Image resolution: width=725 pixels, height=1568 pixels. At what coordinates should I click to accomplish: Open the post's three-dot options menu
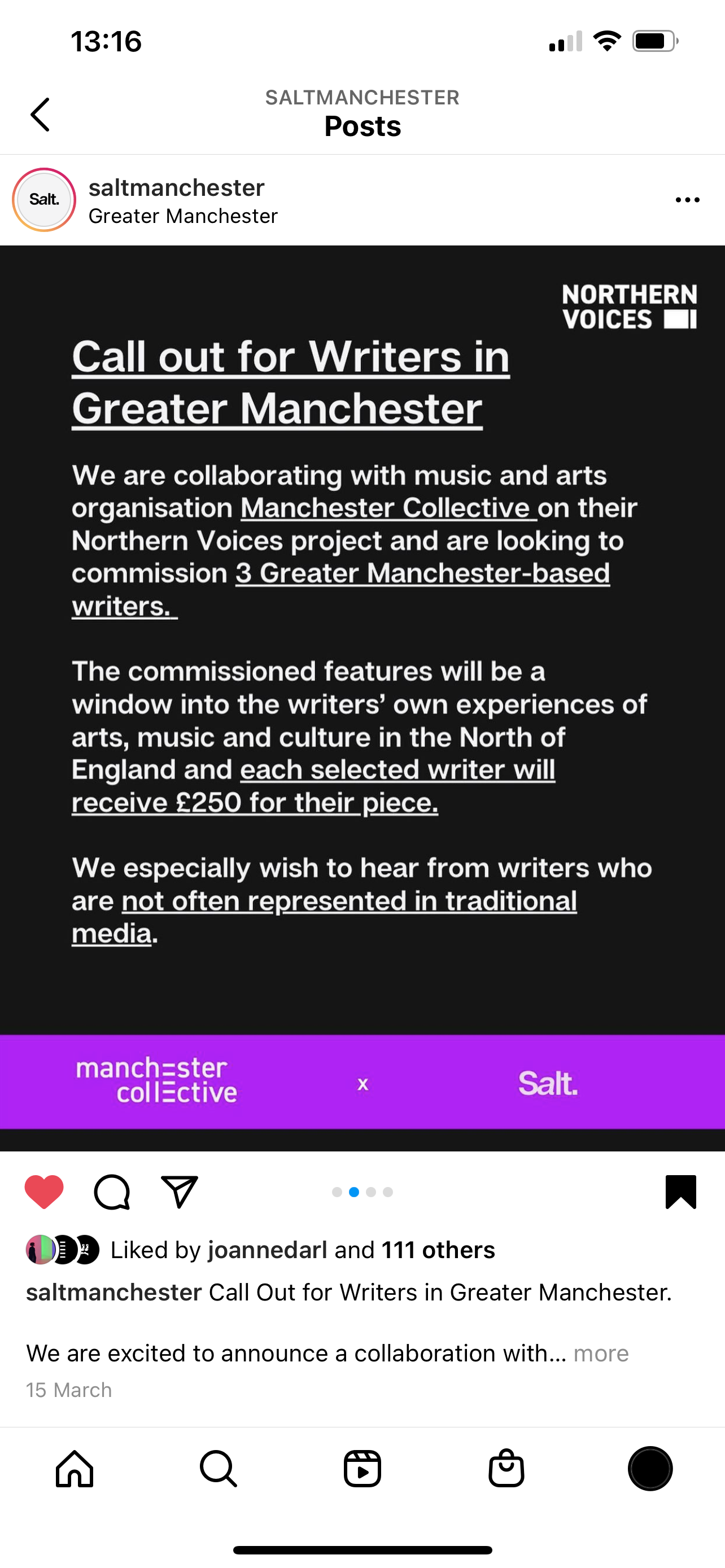(687, 200)
